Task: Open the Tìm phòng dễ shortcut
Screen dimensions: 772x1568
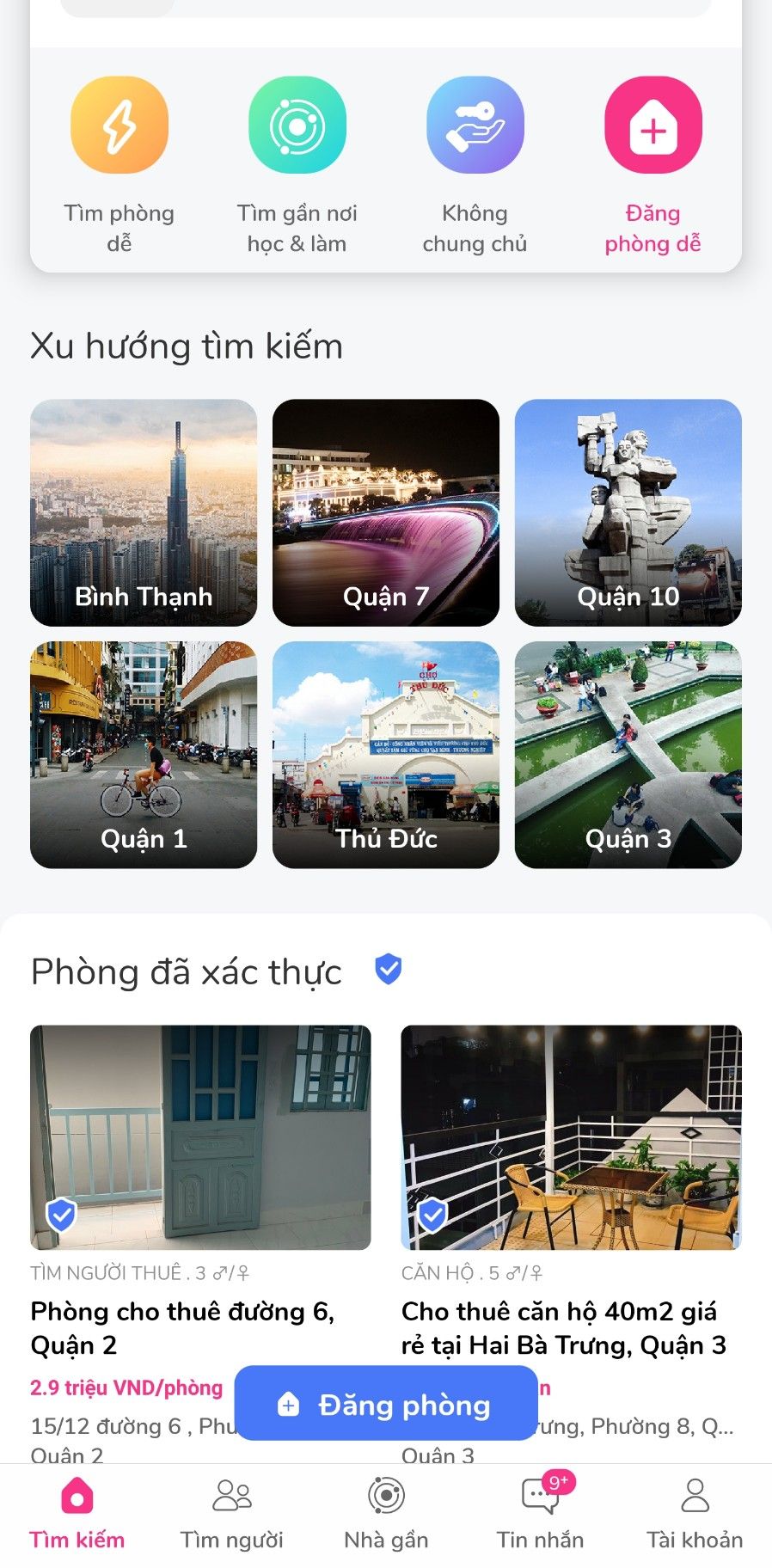Action: [119, 126]
